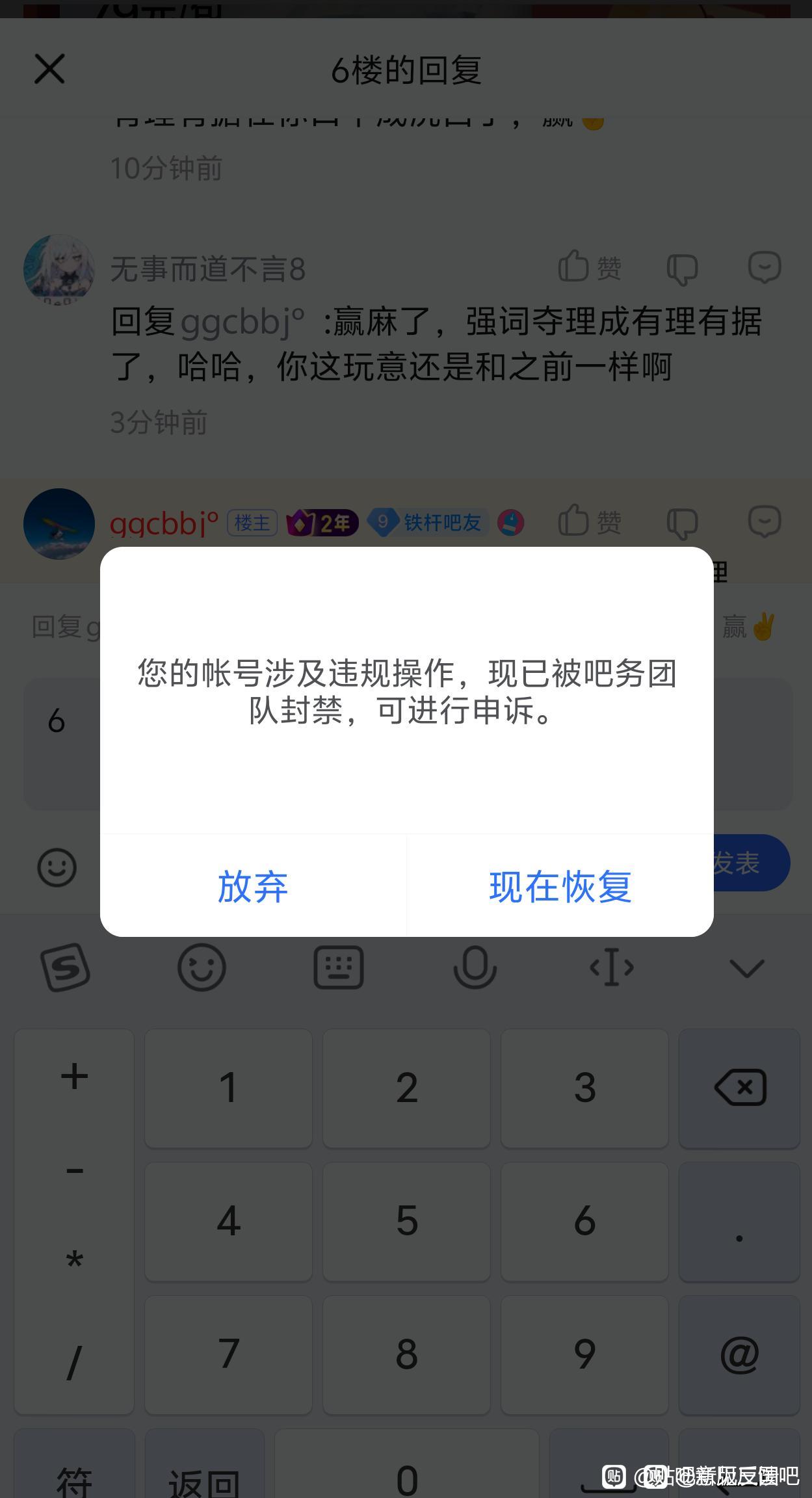
Task: Dislike the comment by ggcbbj°
Action: click(682, 522)
